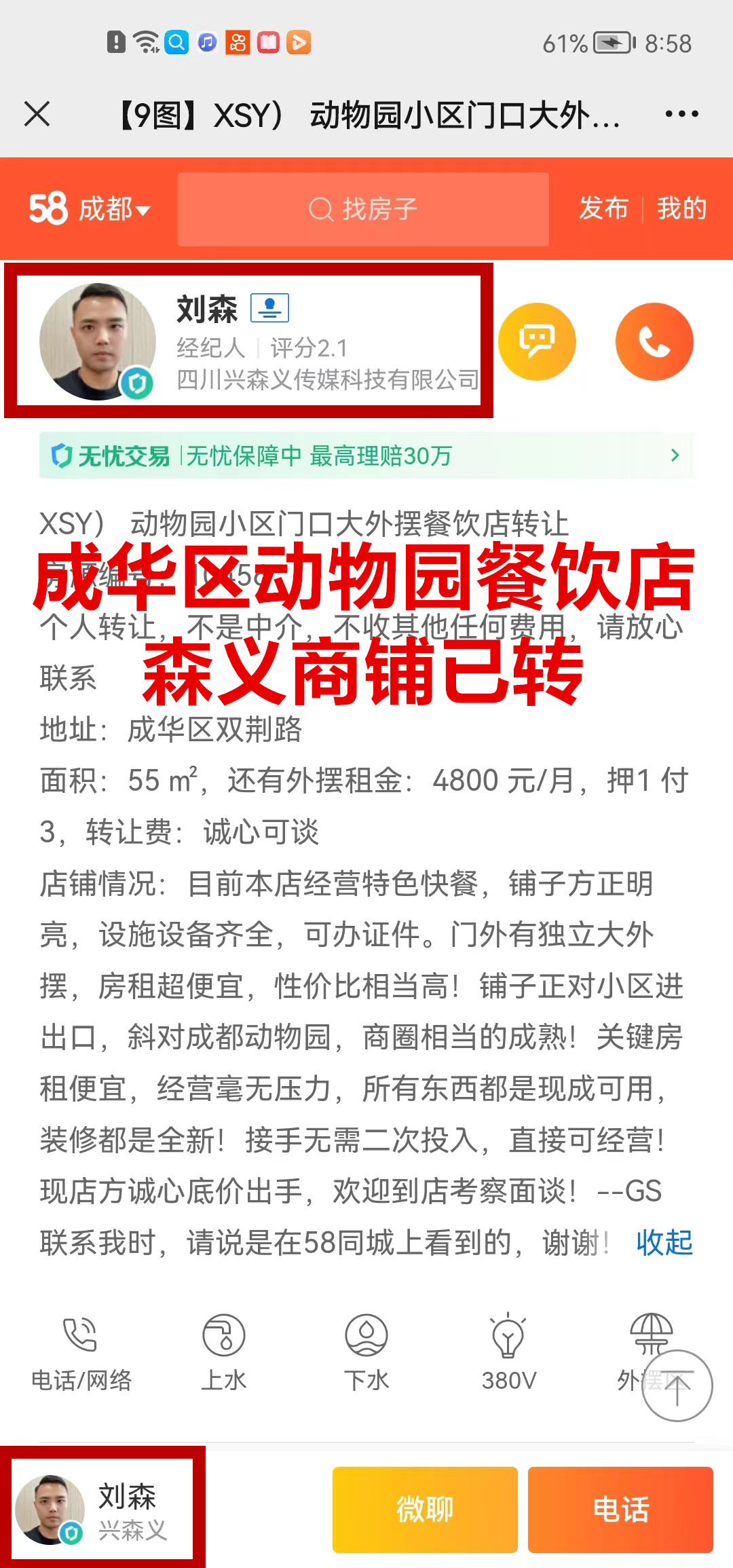Open 无忧交易 guarantee banner
Image resolution: width=733 pixels, height=1568 pixels.
point(366,455)
